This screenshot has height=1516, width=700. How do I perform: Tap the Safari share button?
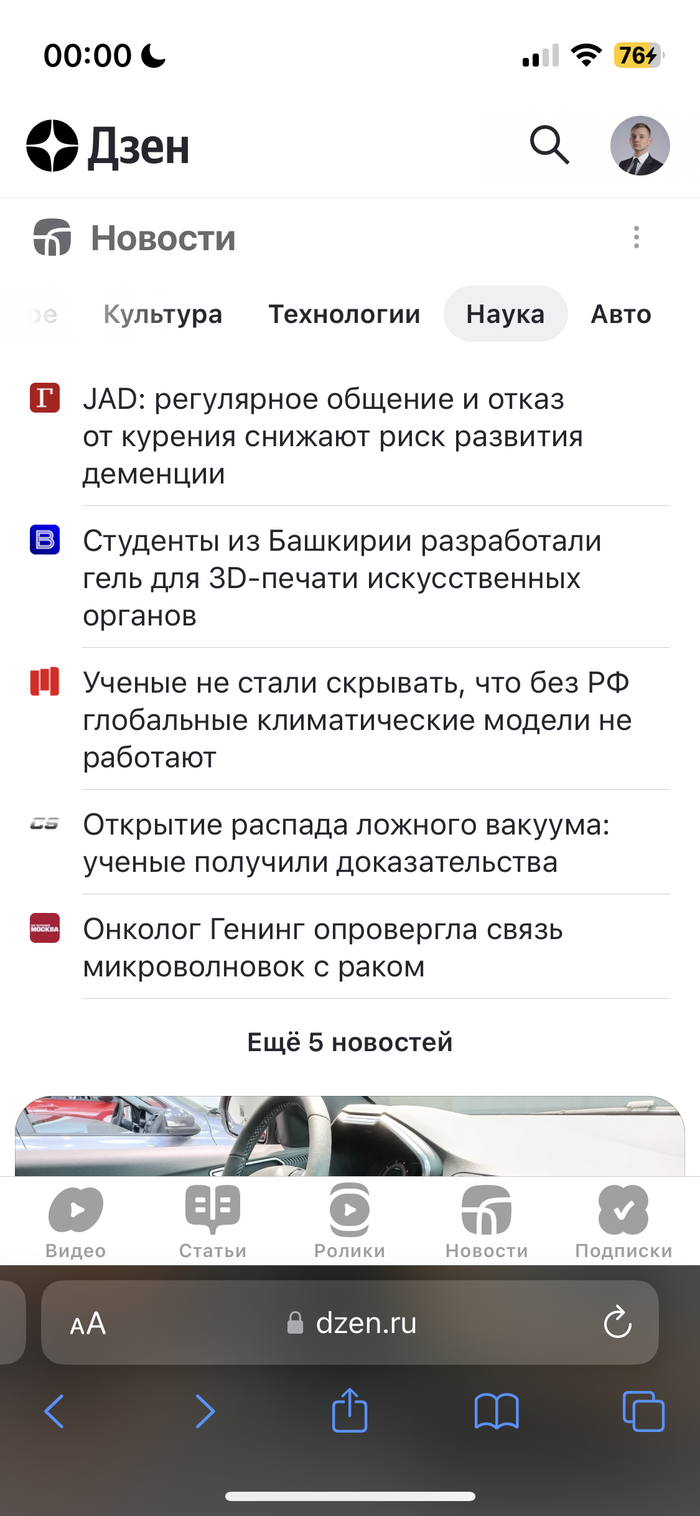coord(350,1412)
